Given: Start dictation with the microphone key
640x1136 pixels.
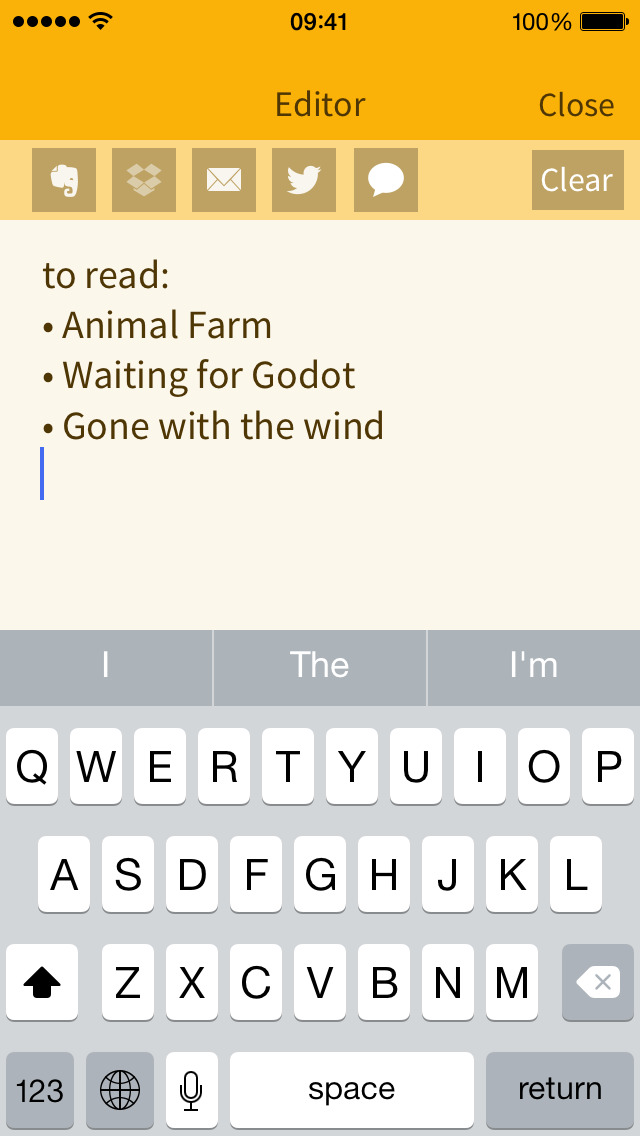Looking at the screenshot, I should (x=191, y=1090).
